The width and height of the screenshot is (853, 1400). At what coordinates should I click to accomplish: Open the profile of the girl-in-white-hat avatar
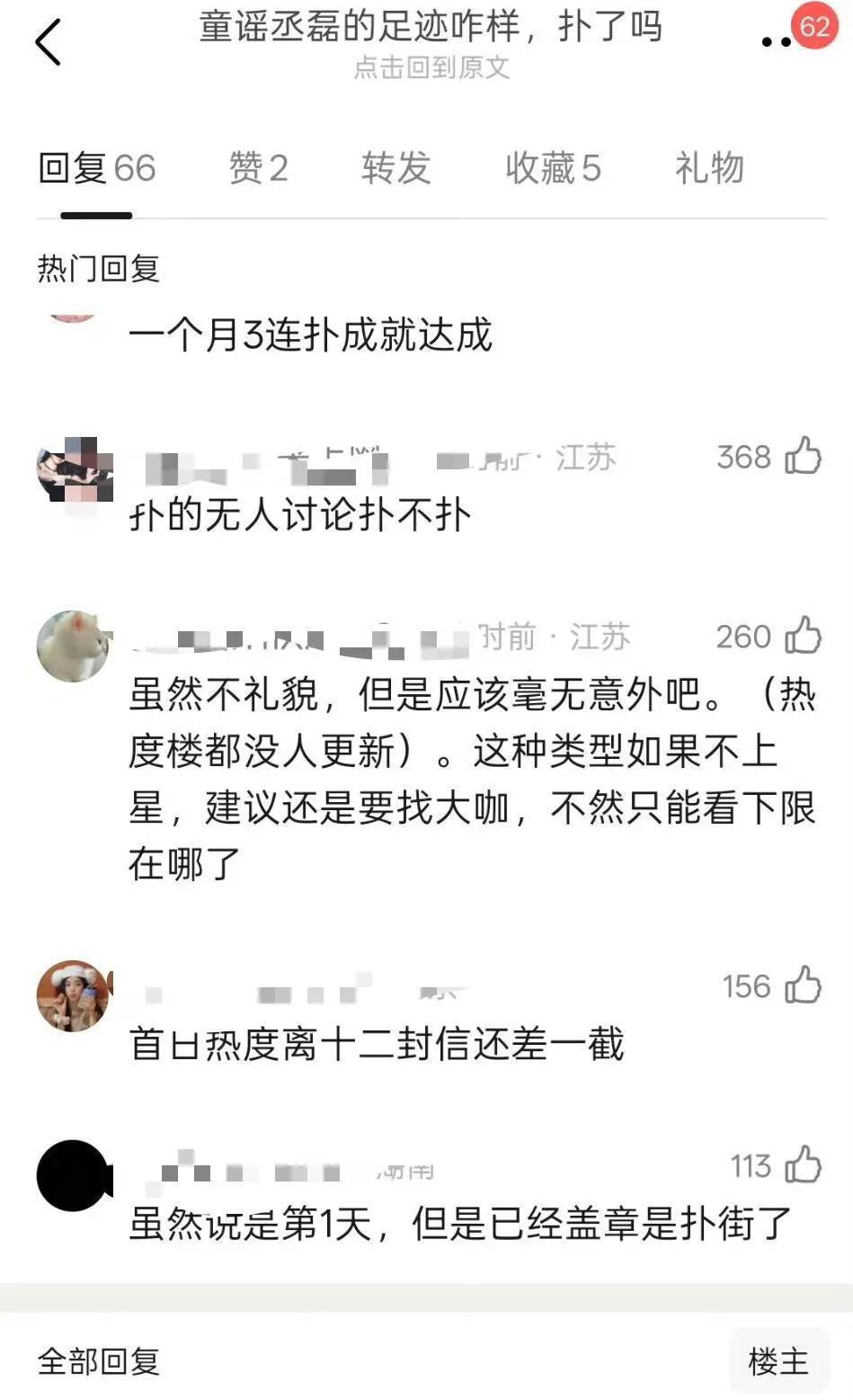pos(73,995)
